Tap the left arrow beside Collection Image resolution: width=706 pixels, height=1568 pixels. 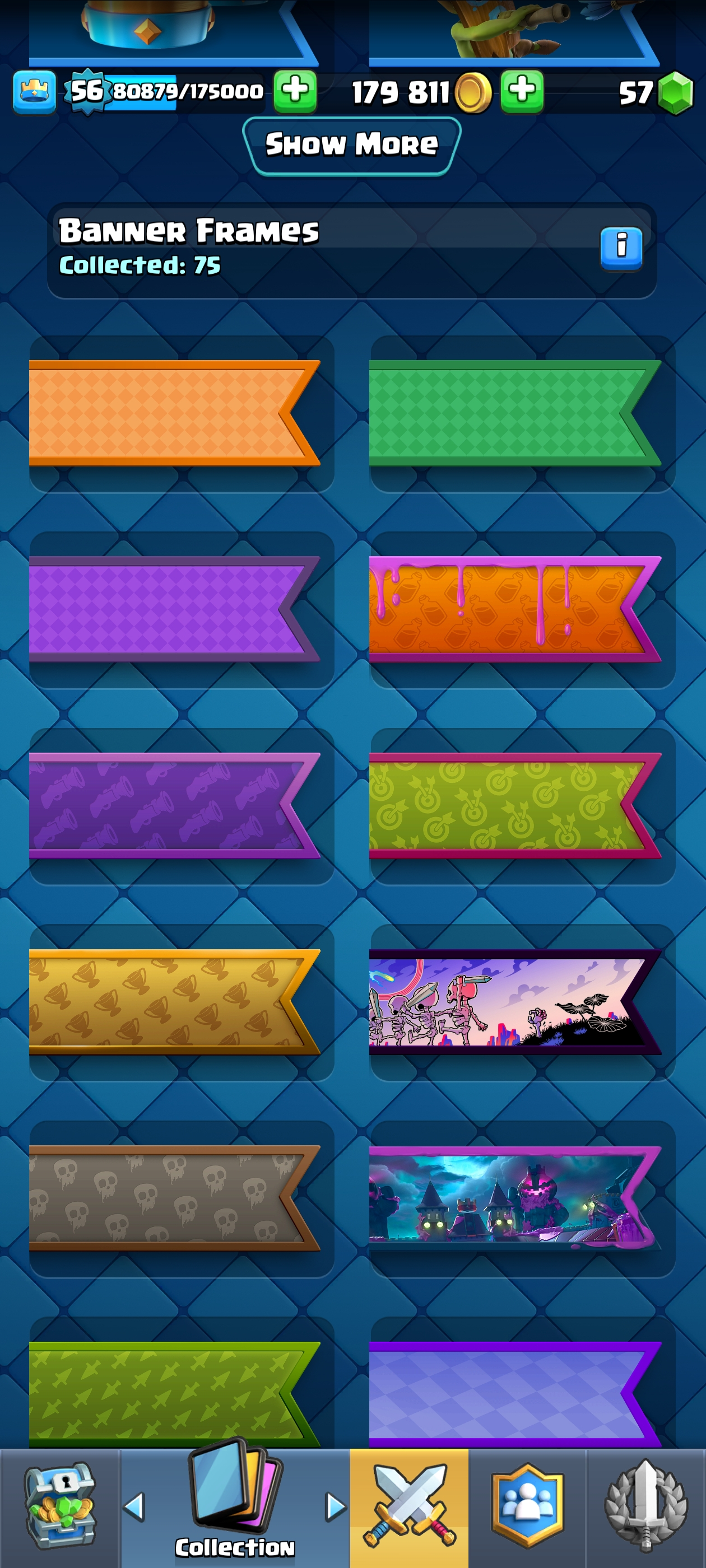coord(134,1506)
